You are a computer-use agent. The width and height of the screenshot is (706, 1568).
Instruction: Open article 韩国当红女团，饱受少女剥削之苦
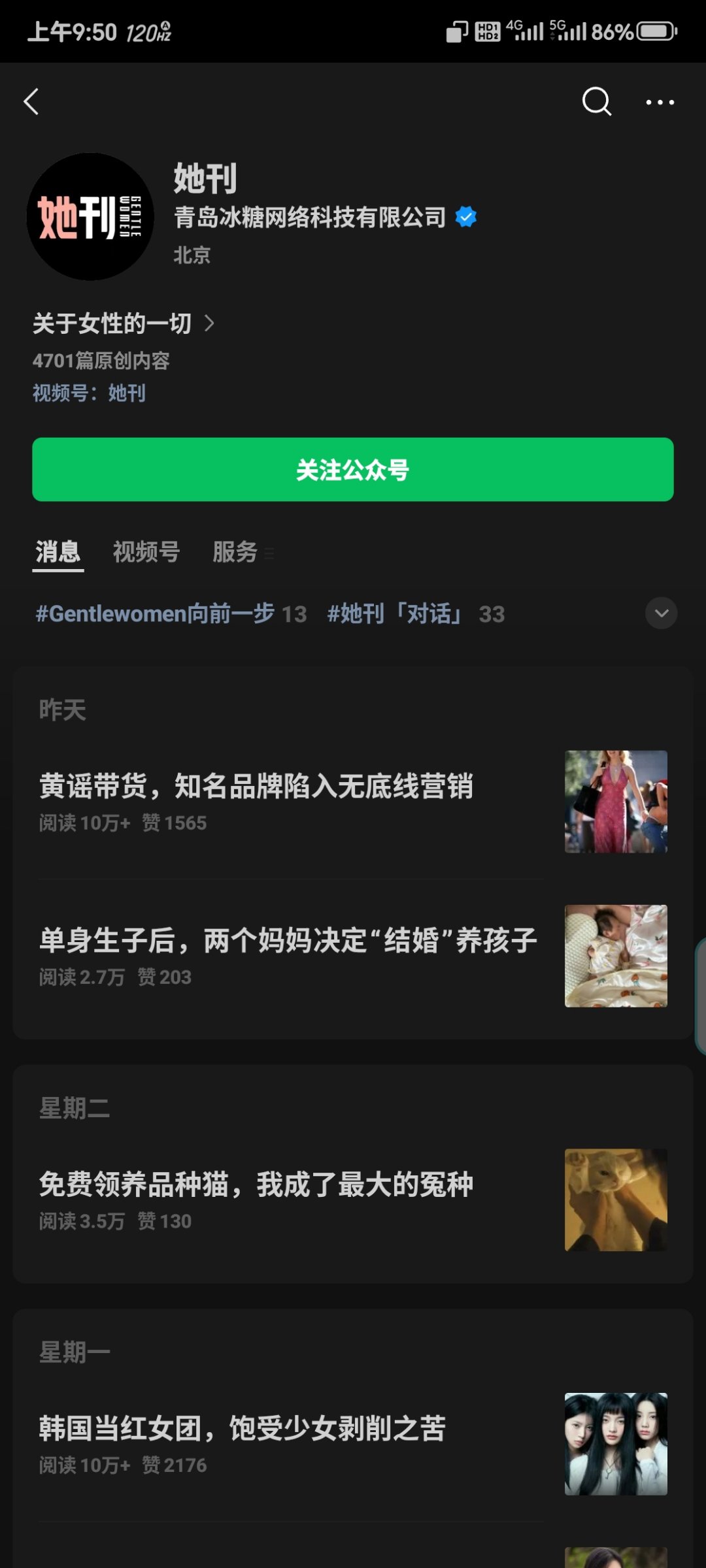tap(353, 1444)
